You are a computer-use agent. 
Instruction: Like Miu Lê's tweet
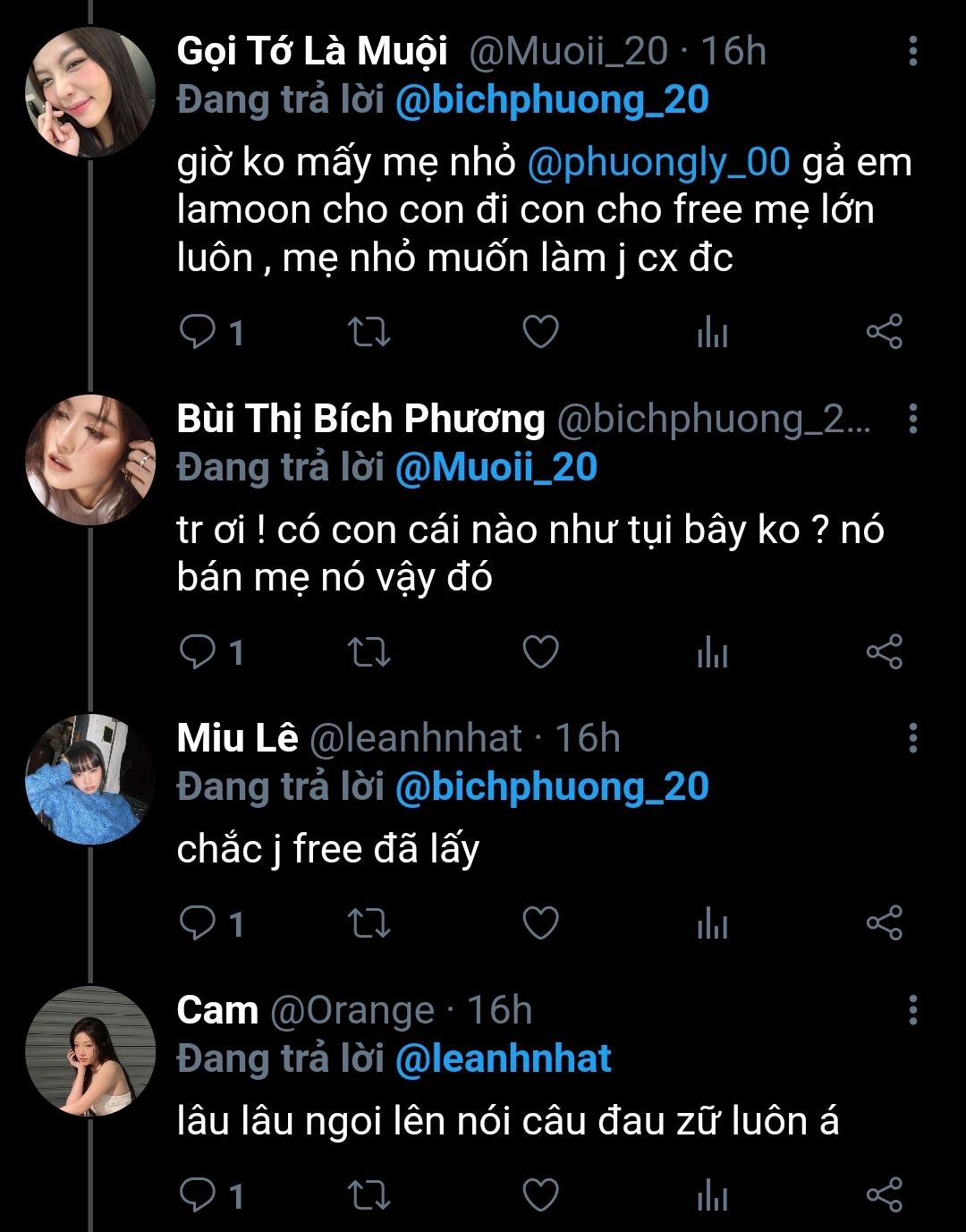[540, 923]
